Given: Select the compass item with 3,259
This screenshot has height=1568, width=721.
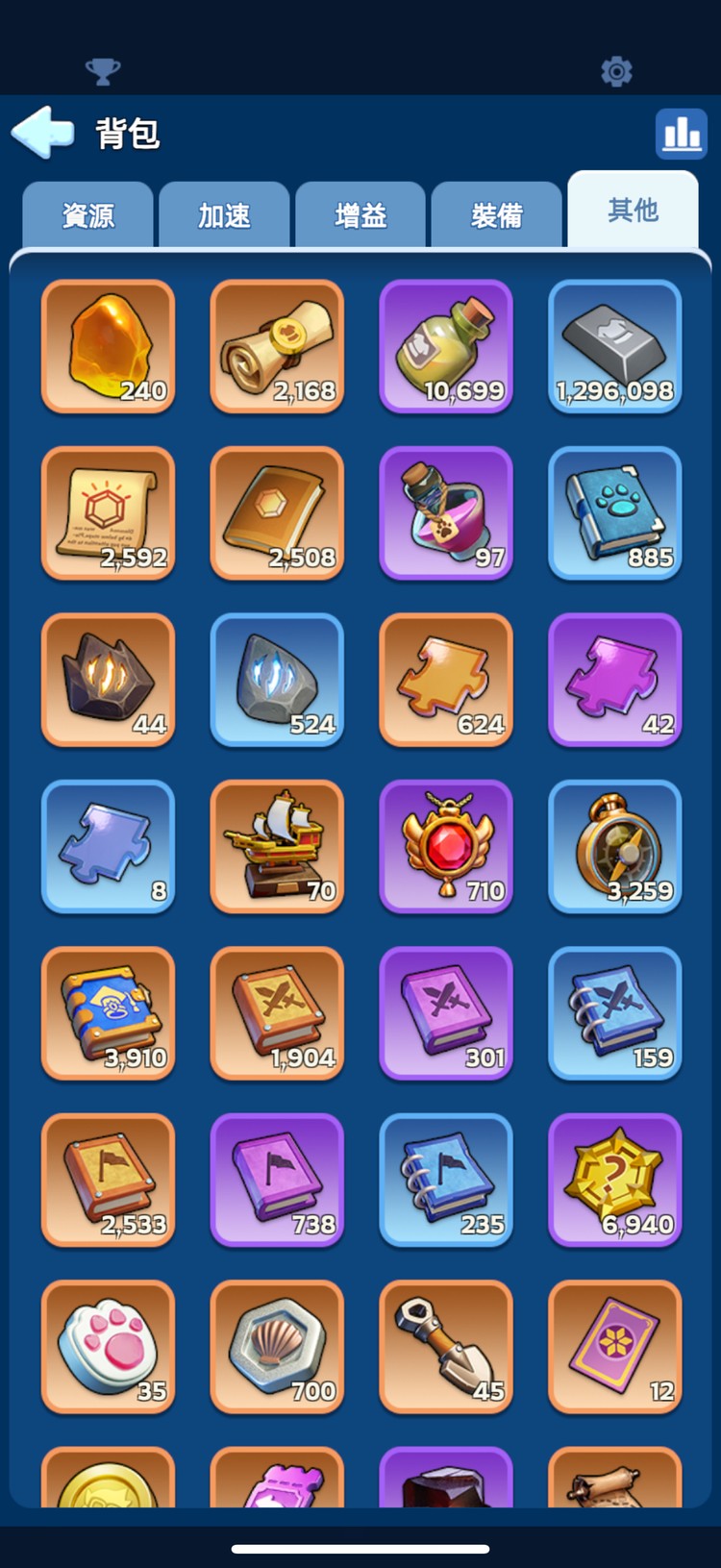Looking at the screenshot, I should [615, 846].
